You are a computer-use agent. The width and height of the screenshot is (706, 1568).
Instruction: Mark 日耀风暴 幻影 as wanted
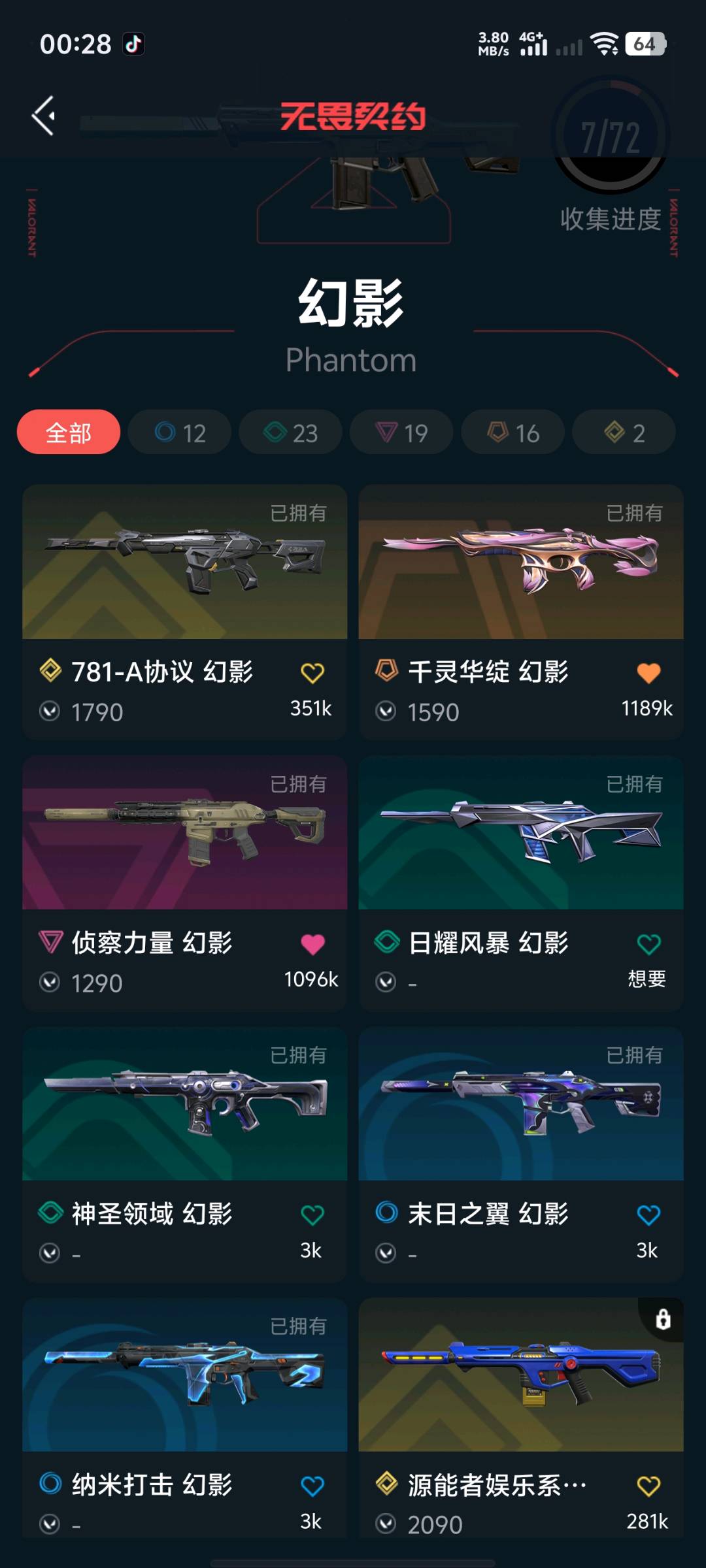(648, 944)
